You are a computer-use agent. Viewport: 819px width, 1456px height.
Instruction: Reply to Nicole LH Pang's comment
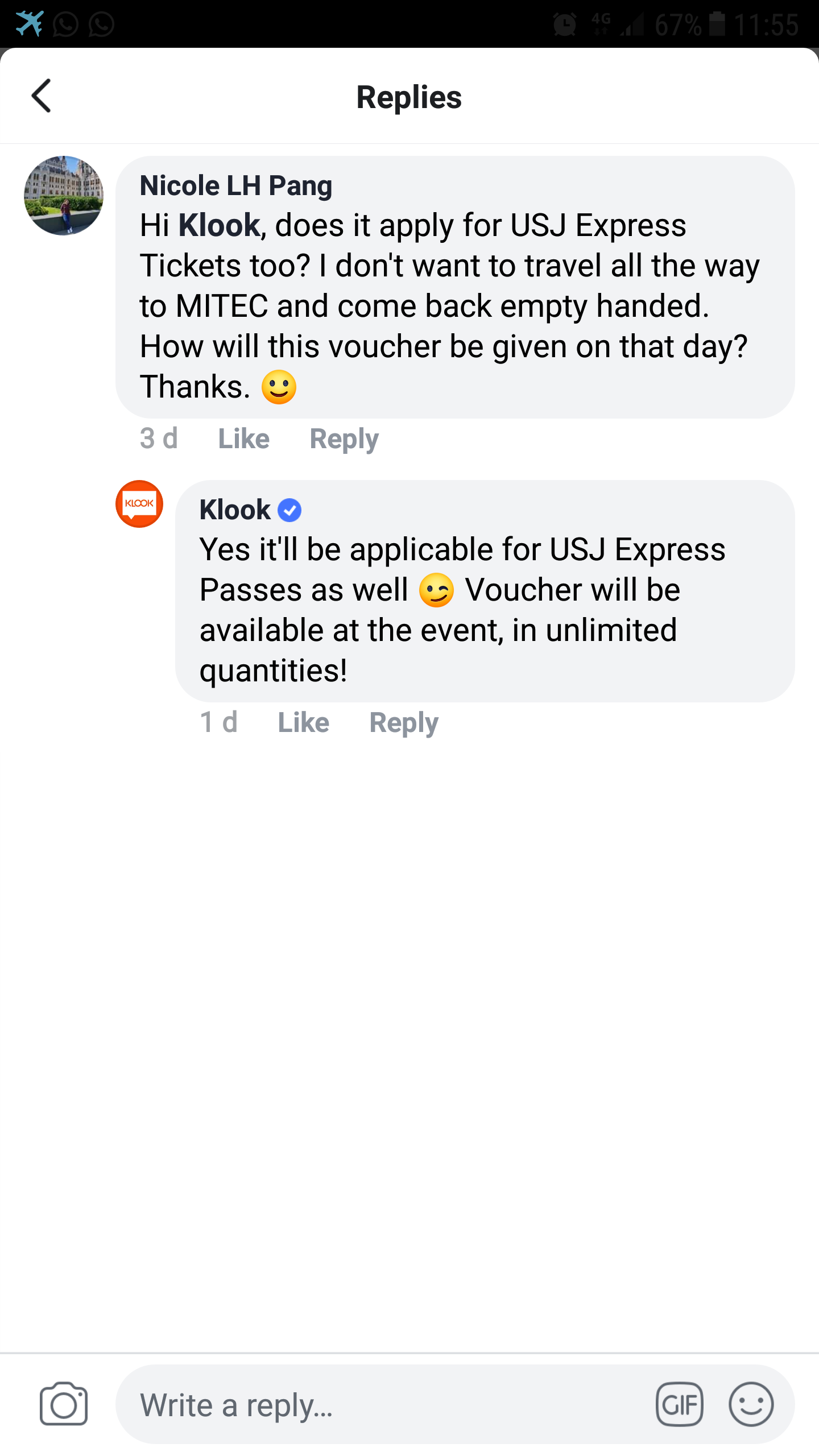tap(344, 439)
